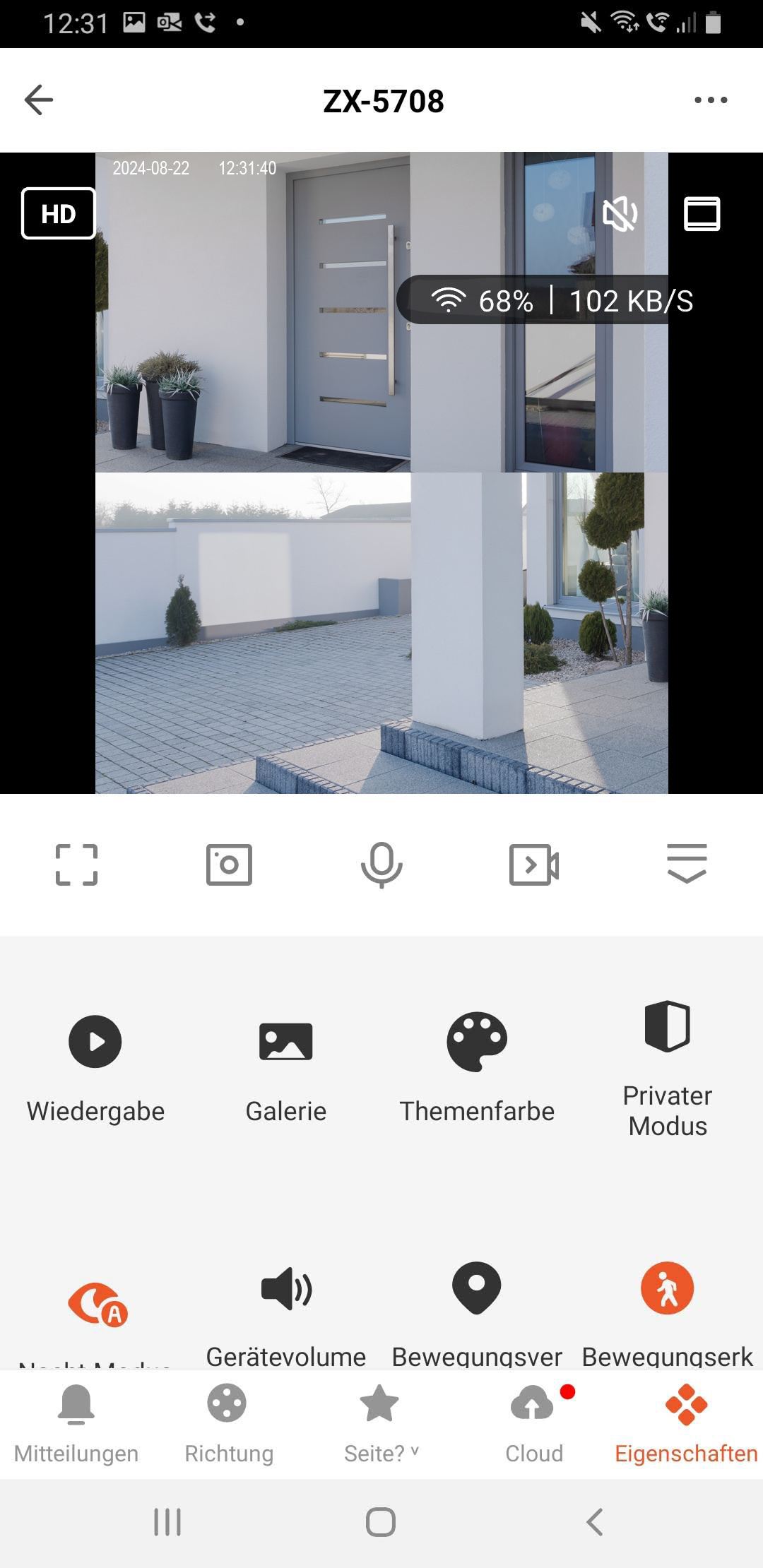This screenshot has width=763, height=1568.
Task: Activate the microphone to talk
Action: [381, 865]
